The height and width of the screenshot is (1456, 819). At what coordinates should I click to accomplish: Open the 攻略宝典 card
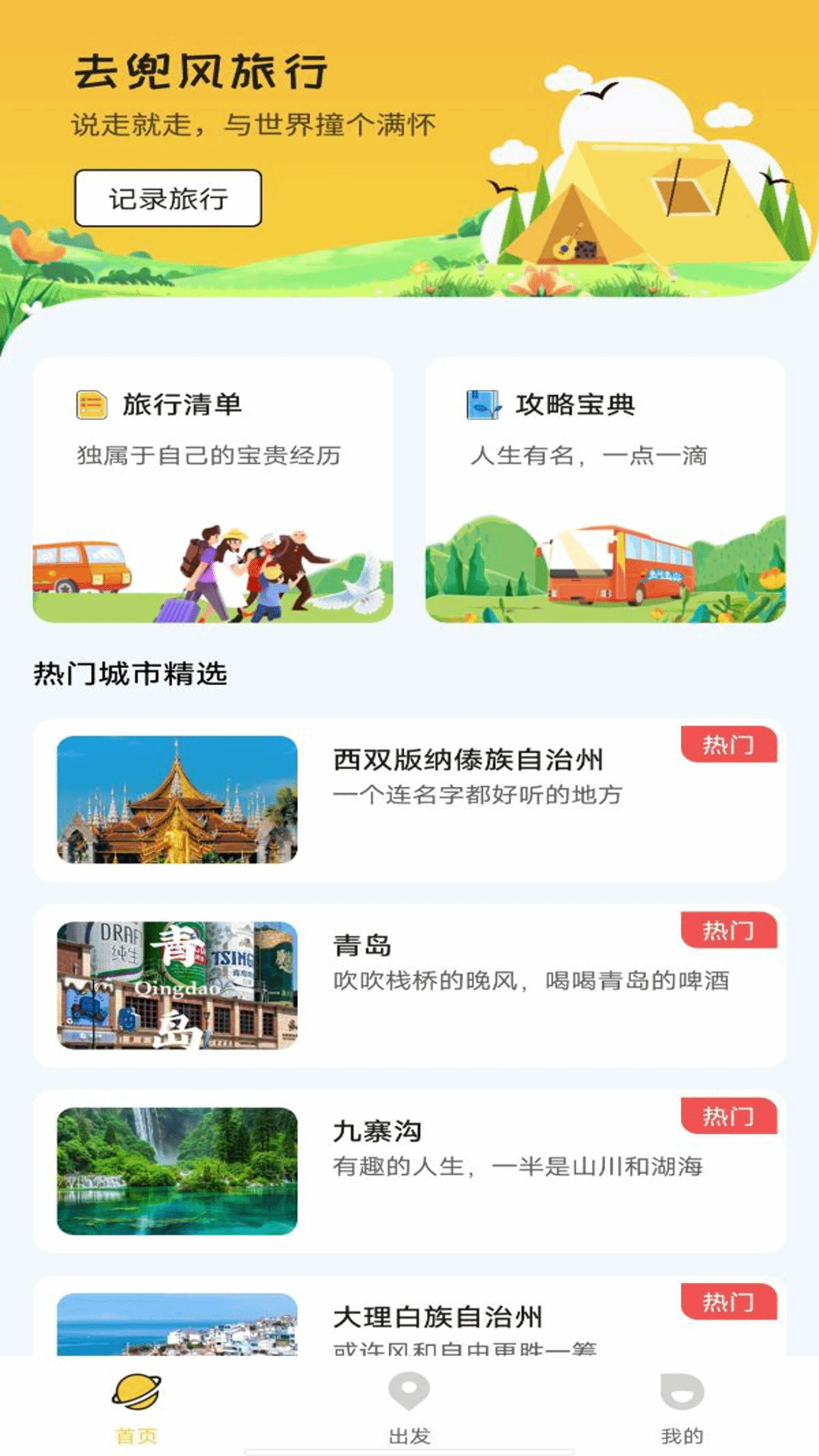tap(607, 493)
